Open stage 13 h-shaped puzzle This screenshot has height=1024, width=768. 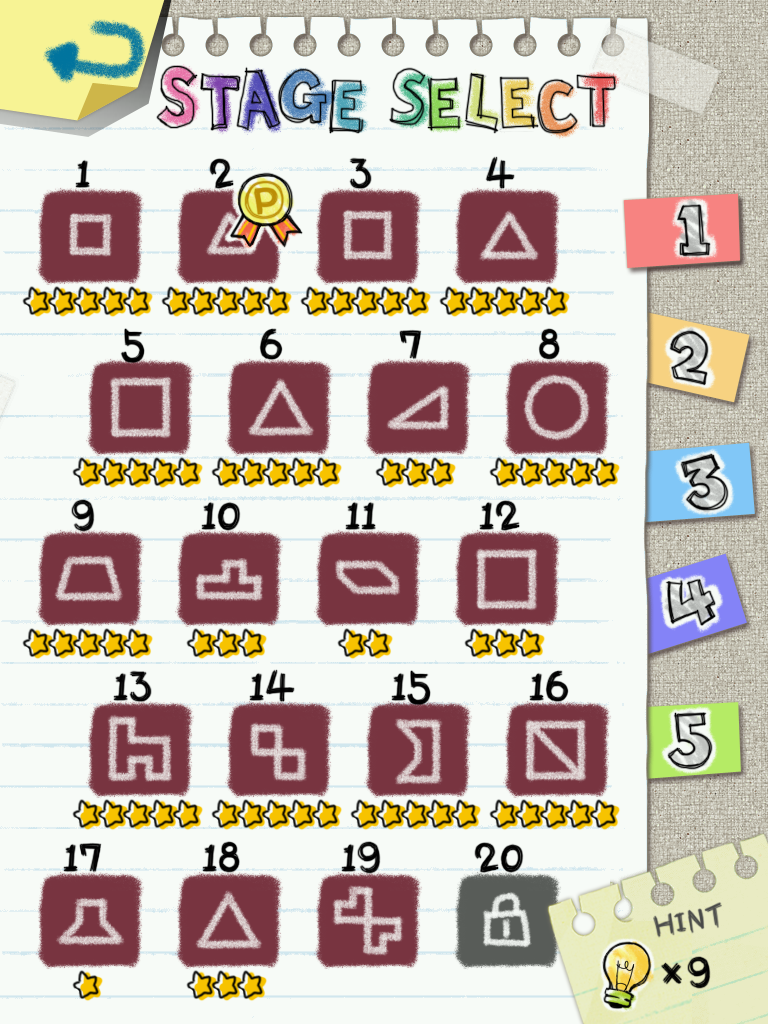coord(139,750)
